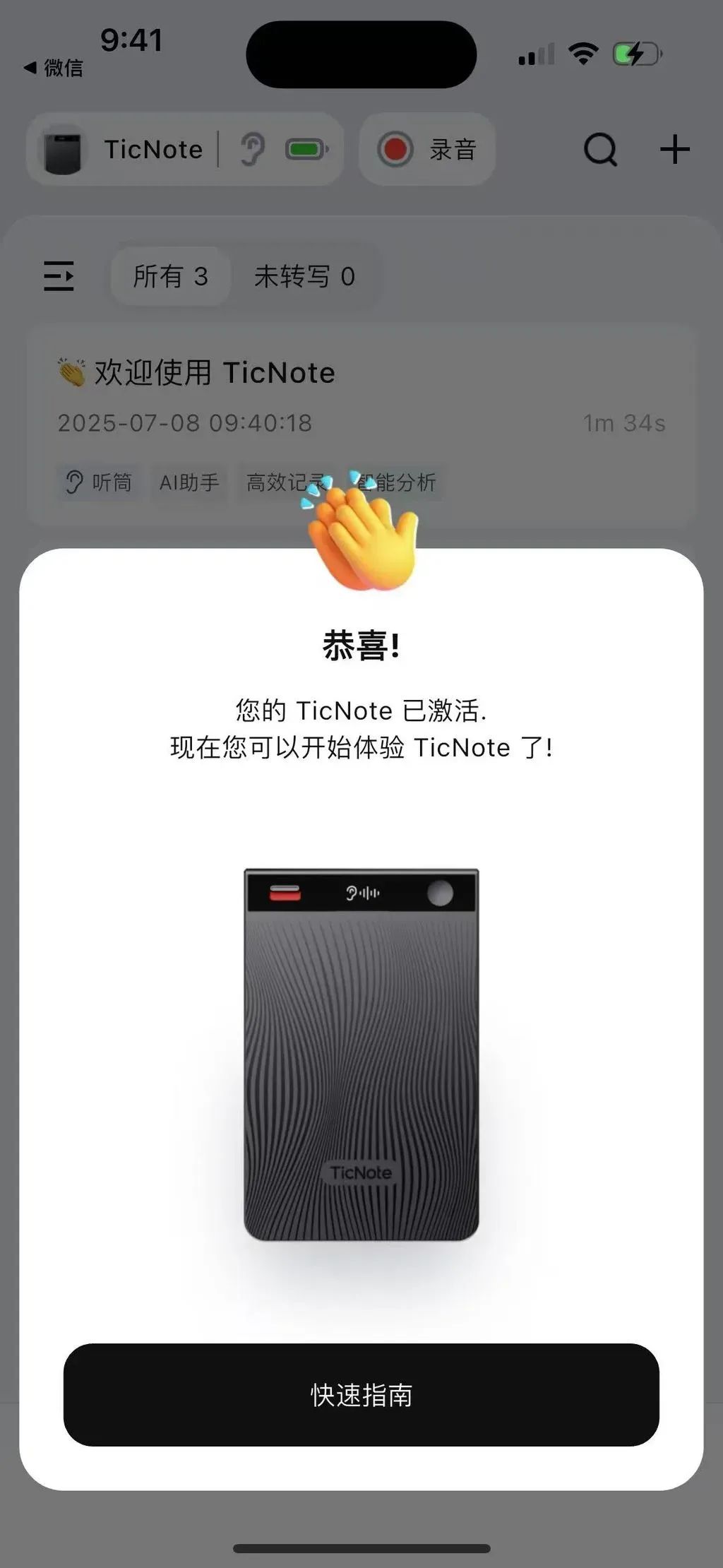
Task: Switch to the 所有 3 tab
Action: pyautogui.click(x=170, y=276)
